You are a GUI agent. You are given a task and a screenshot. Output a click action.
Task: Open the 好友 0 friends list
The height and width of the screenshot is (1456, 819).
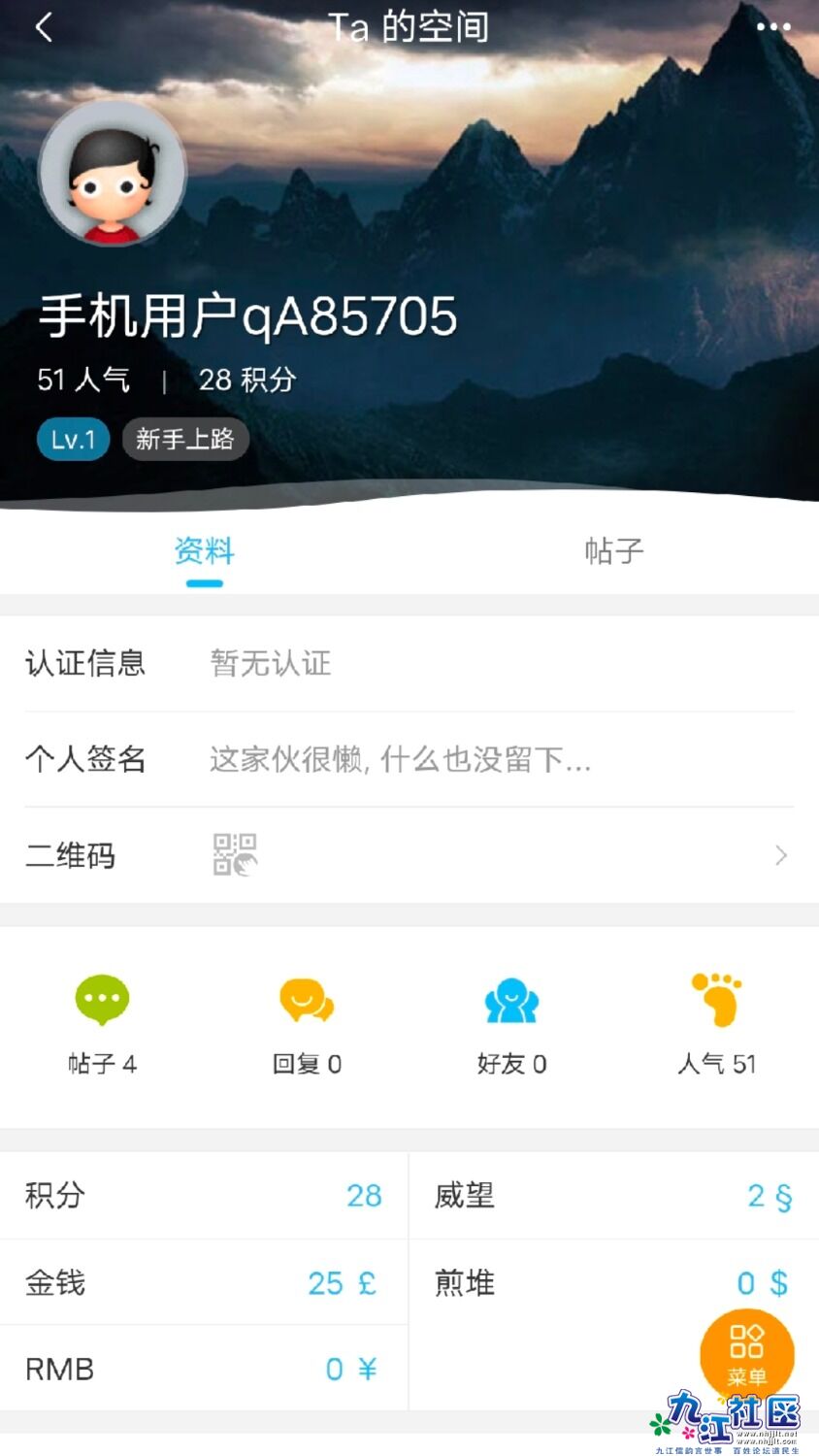(511, 1024)
